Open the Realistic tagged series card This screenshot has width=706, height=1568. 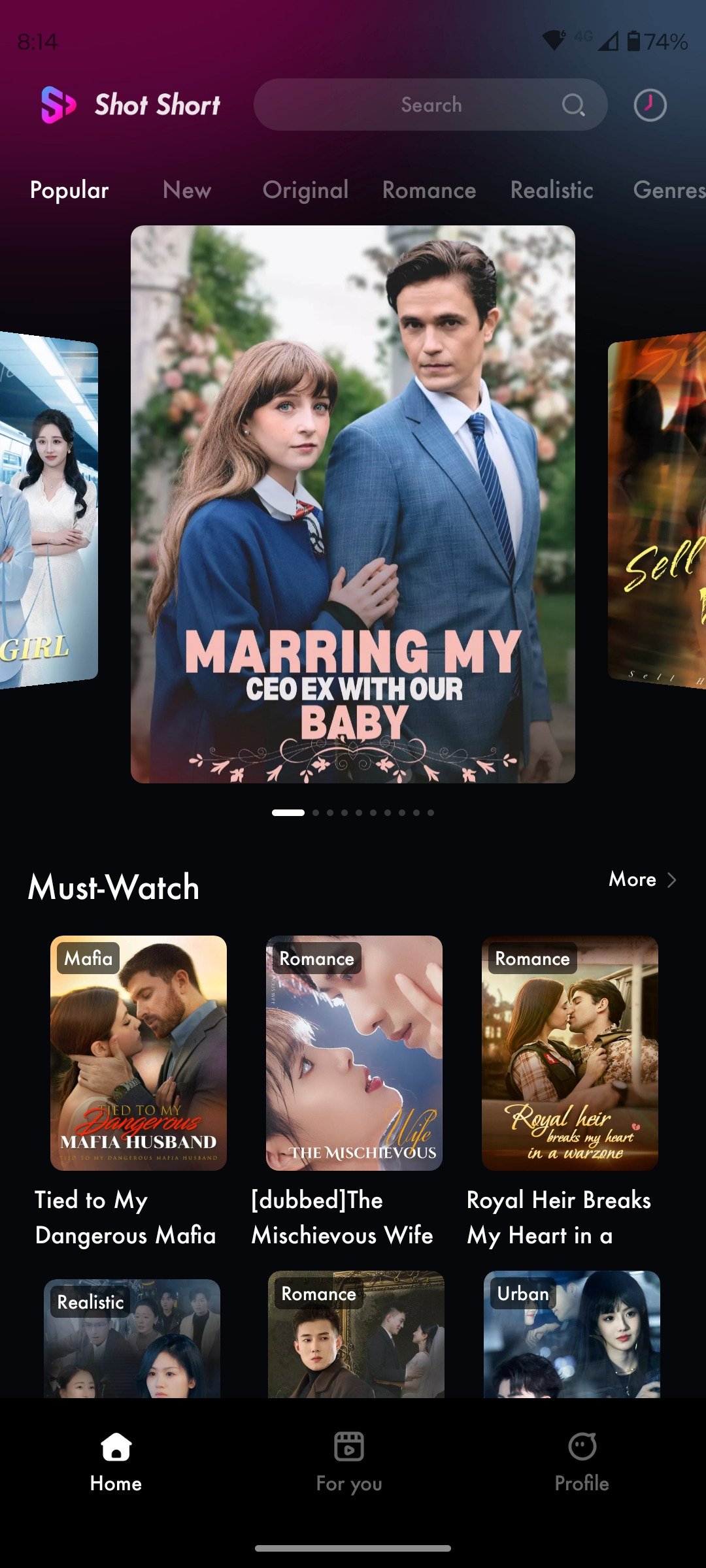132,1339
